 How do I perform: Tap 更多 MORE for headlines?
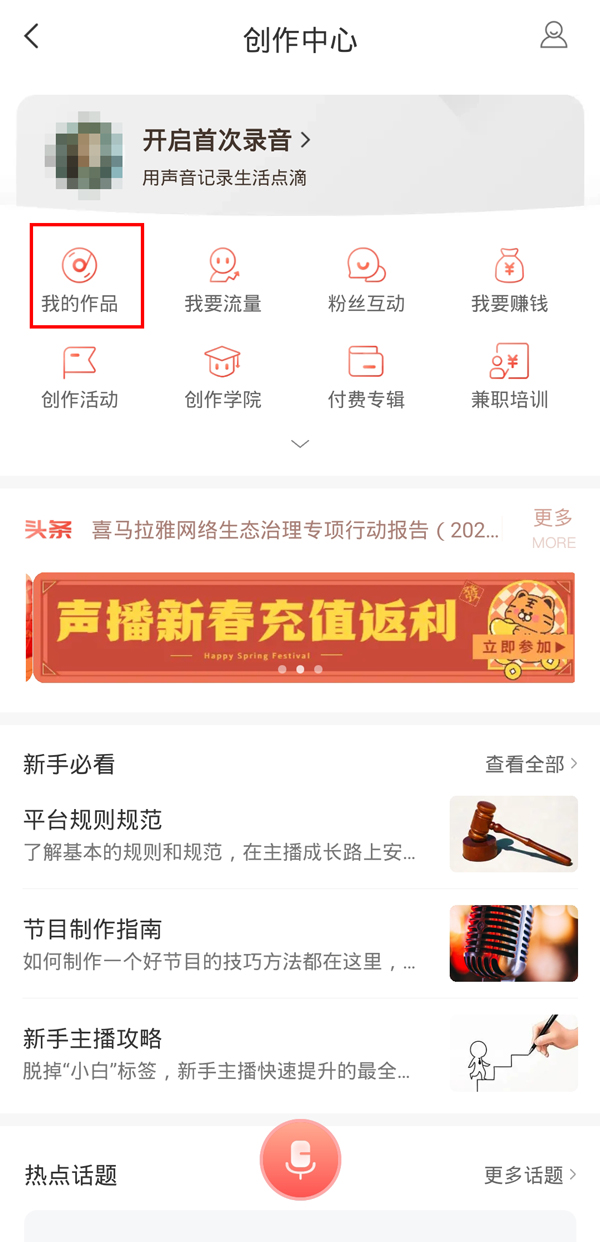[x=553, y=529]
